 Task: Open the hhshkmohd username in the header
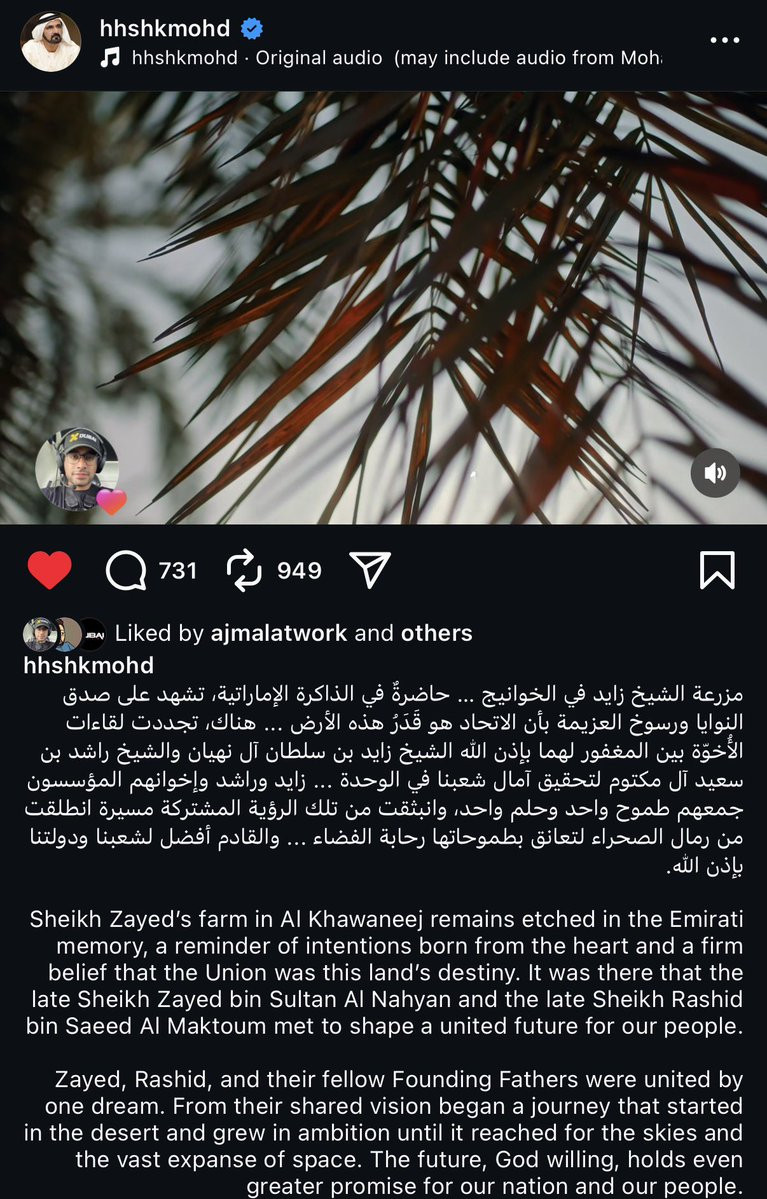click(165, 28)
